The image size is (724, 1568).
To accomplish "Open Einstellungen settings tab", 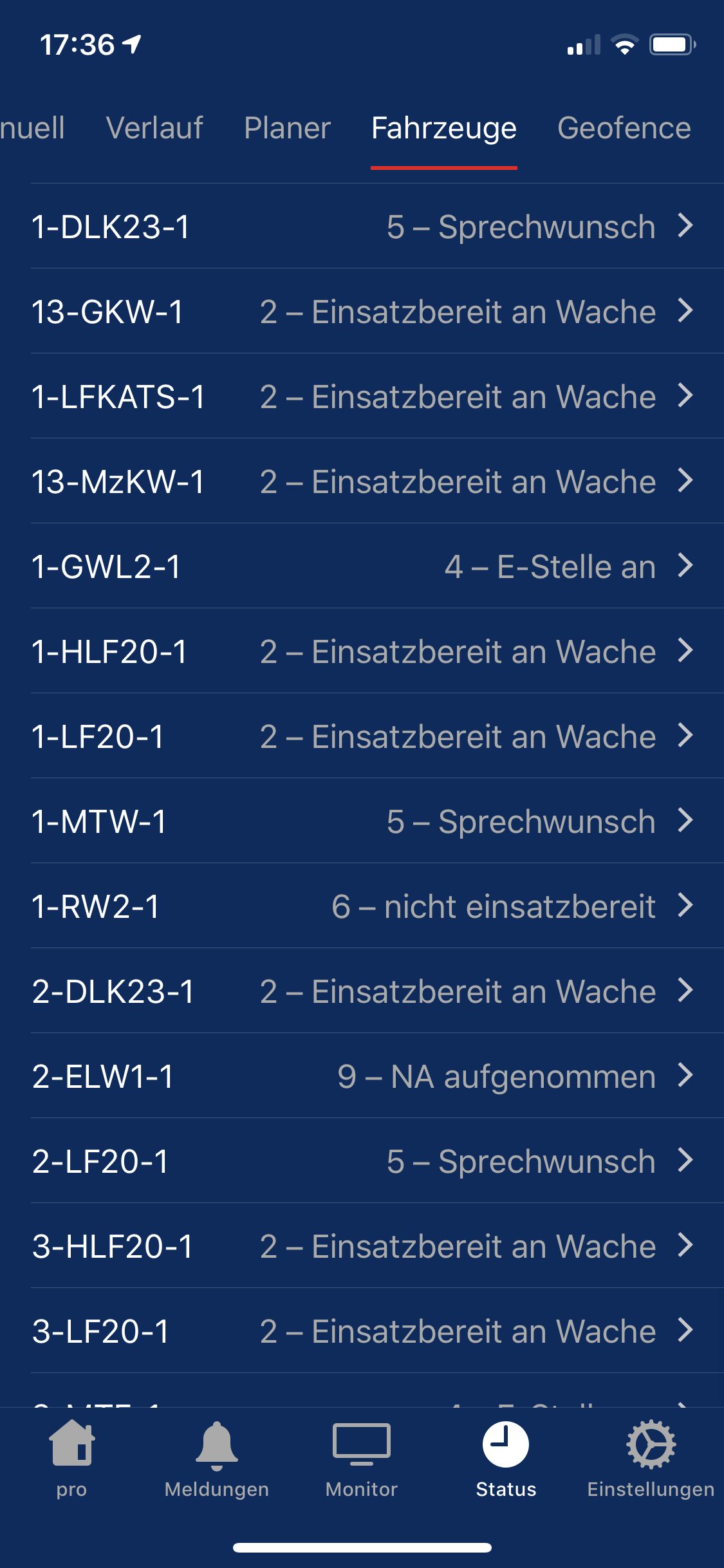I will pyautogui.click(x=651, y=1459).
